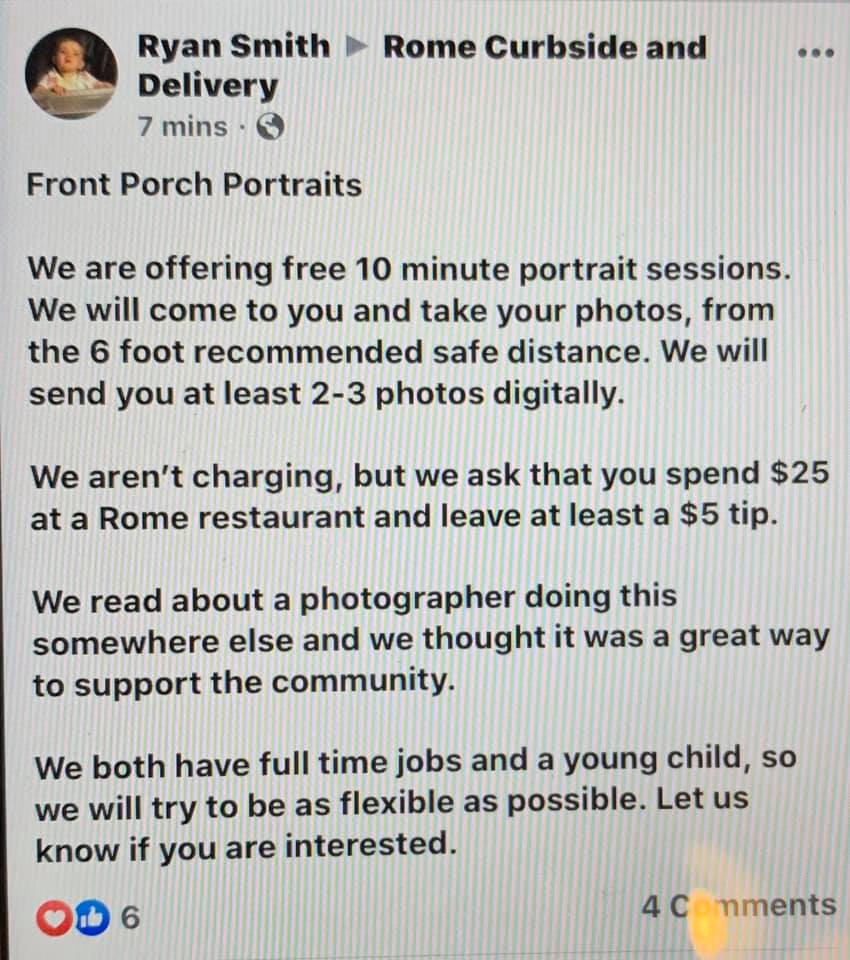850x960 pixels.
Task: View who reacted to this post
Action: click(x=86, y=918)
